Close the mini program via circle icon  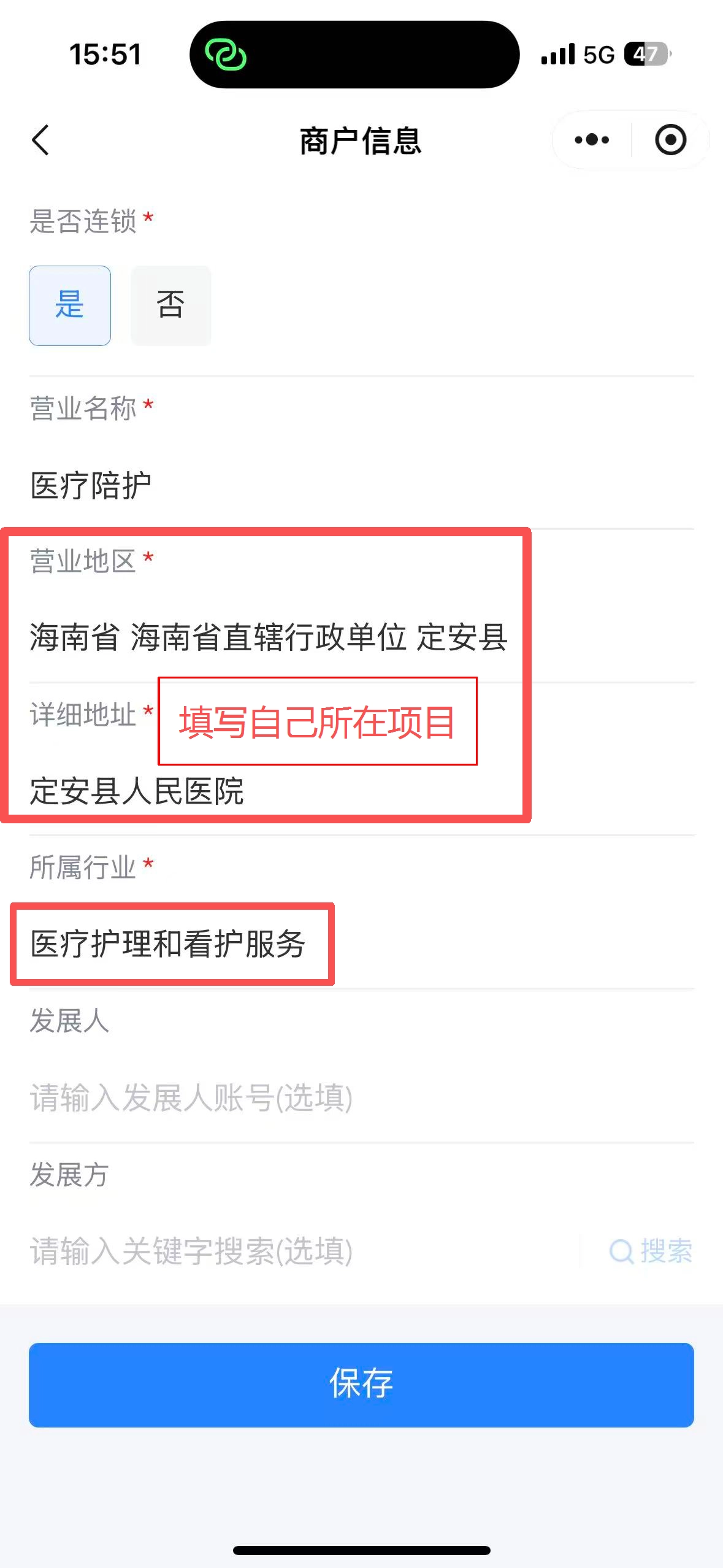coord(670,140)
